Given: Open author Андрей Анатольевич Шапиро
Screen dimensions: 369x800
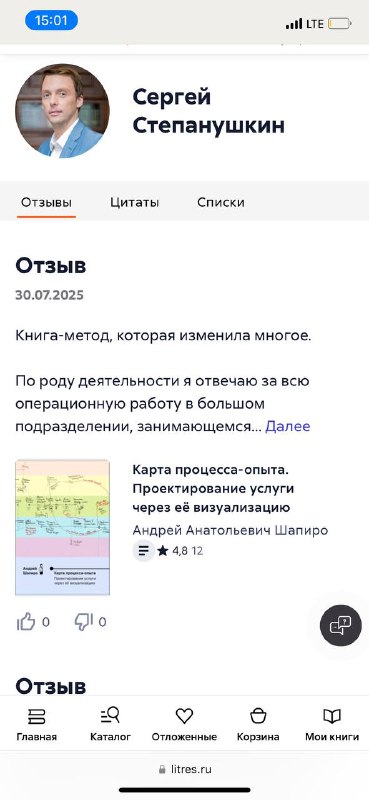Looking at the screenshot, I should point(230,530).
